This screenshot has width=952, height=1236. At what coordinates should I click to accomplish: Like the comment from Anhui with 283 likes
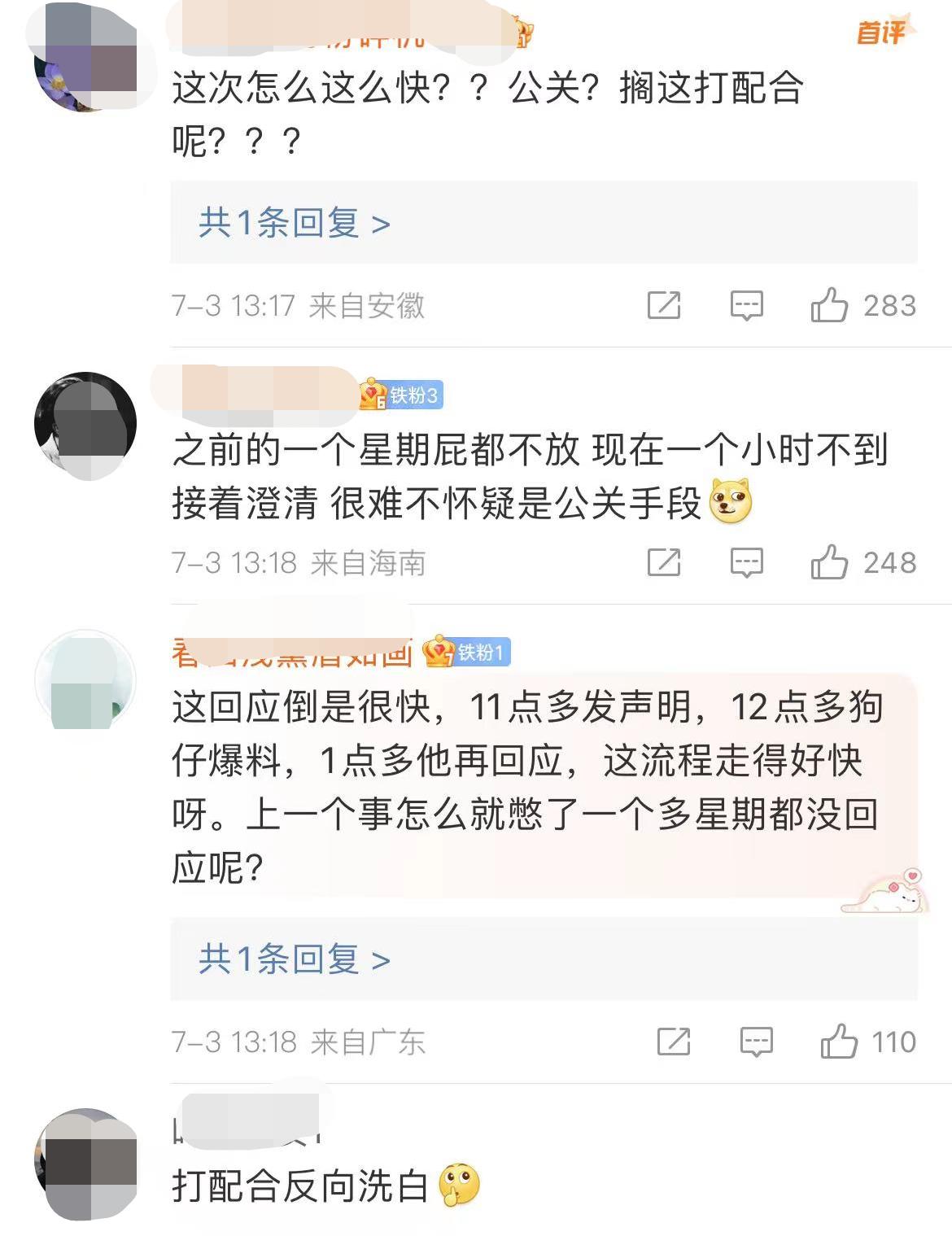(828, 306)
